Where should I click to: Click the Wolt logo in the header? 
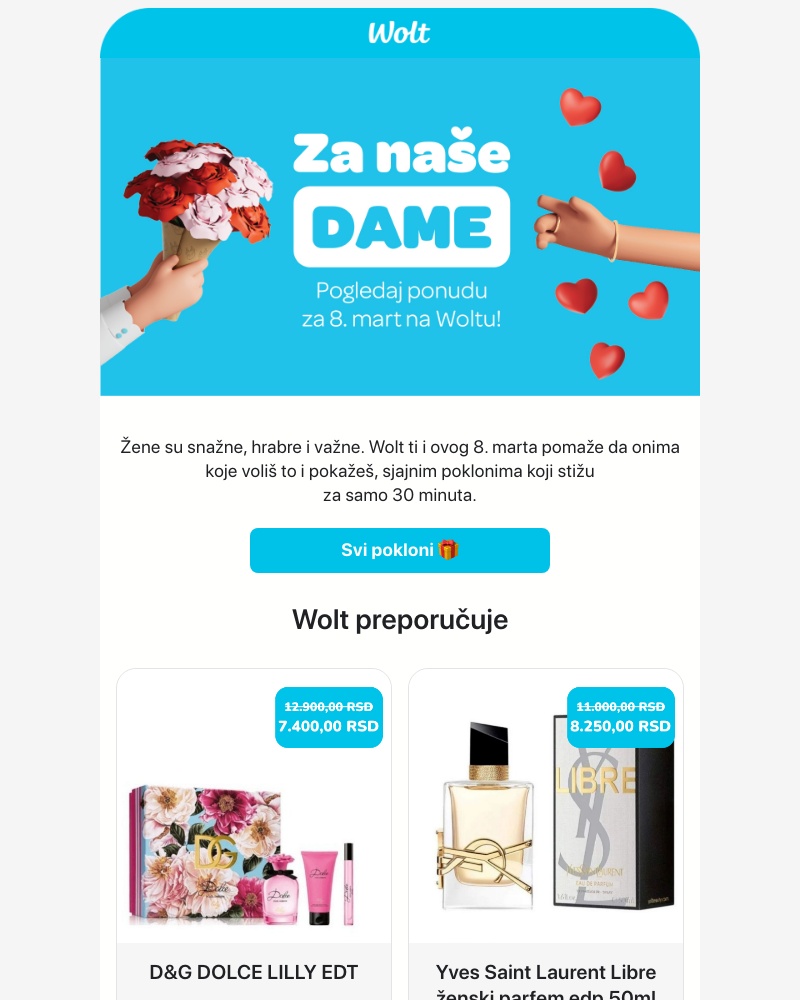click(x=399, y=32)
